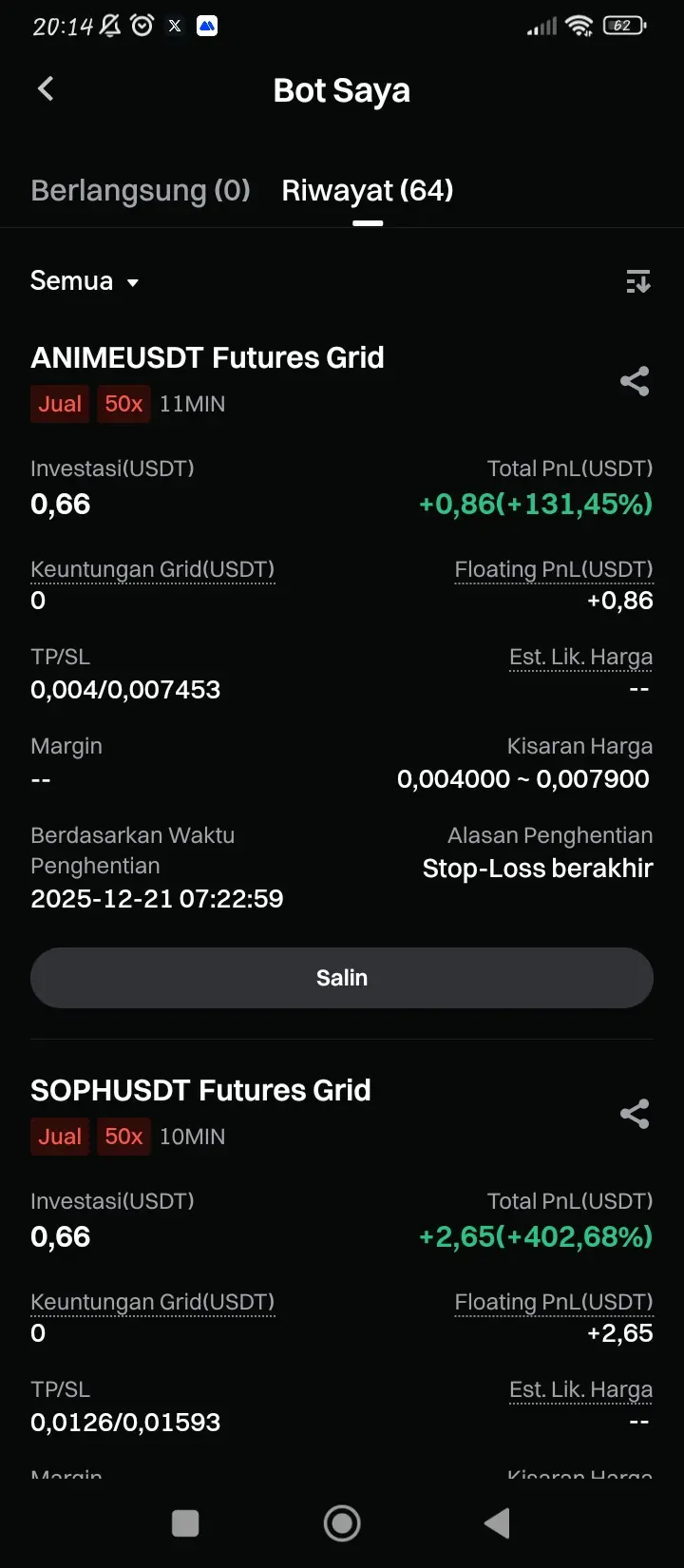The width and height of the screenshot is (684, 1568).
Task: Go to the system home screen
Action: (342, 1523)
